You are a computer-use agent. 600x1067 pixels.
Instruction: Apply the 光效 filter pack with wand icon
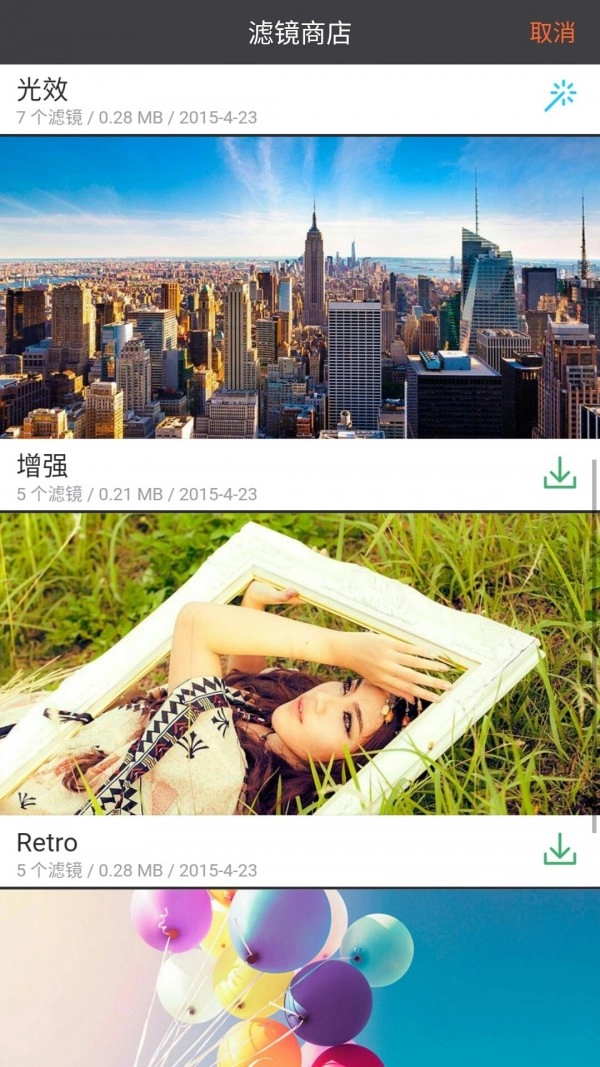(560, 96)
